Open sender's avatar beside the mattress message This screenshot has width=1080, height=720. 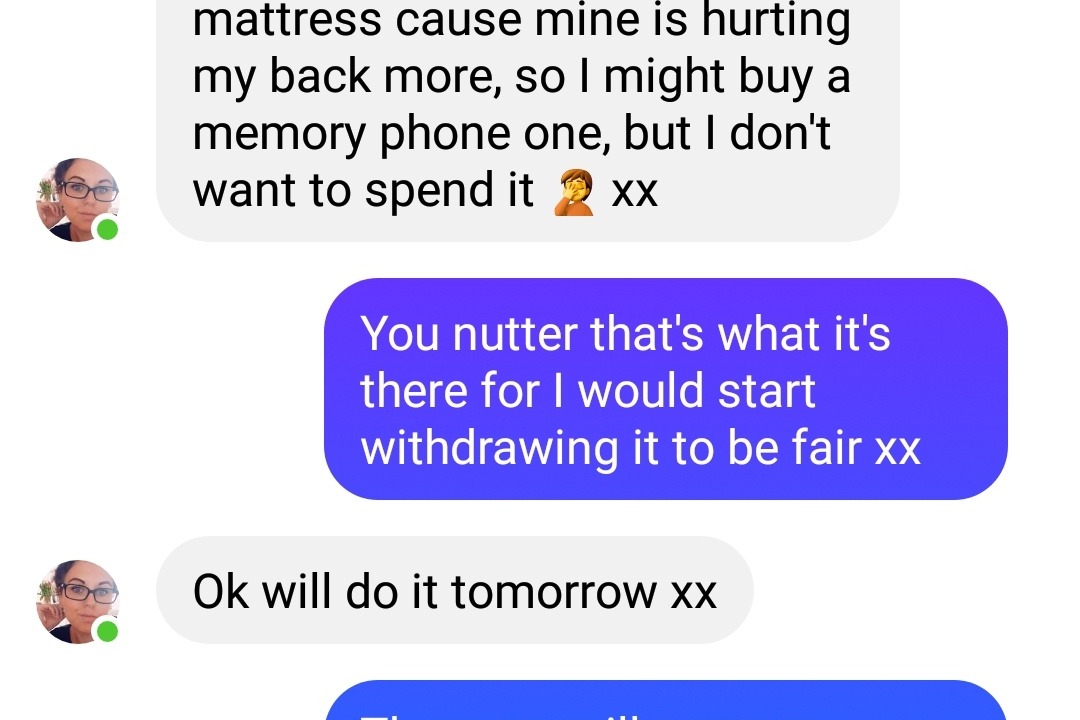point(77,200)
